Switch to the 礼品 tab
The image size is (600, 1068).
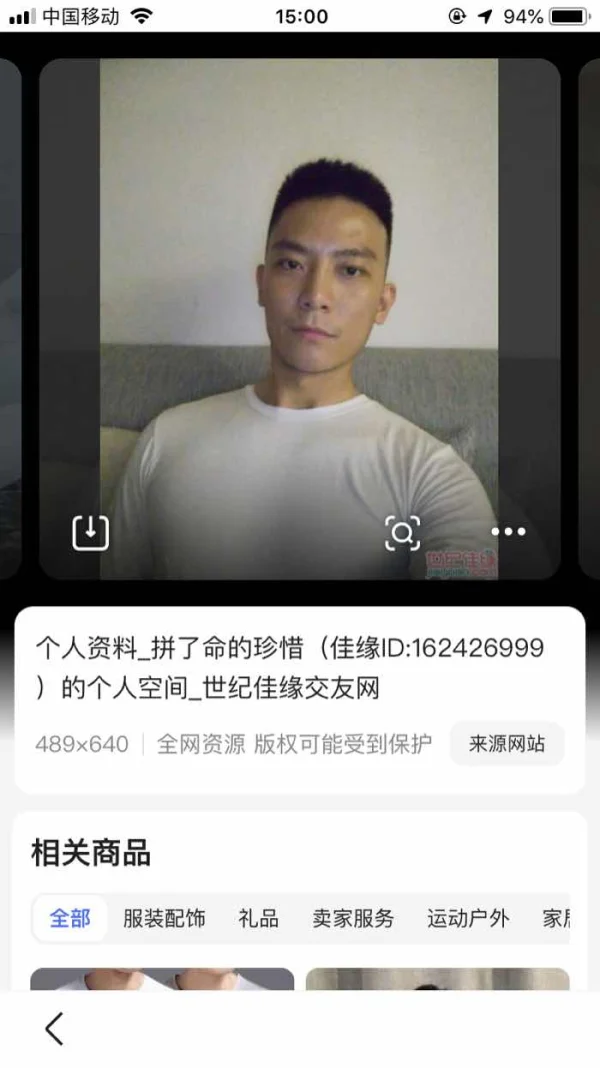pyautogui.click(x=258, y=918)
